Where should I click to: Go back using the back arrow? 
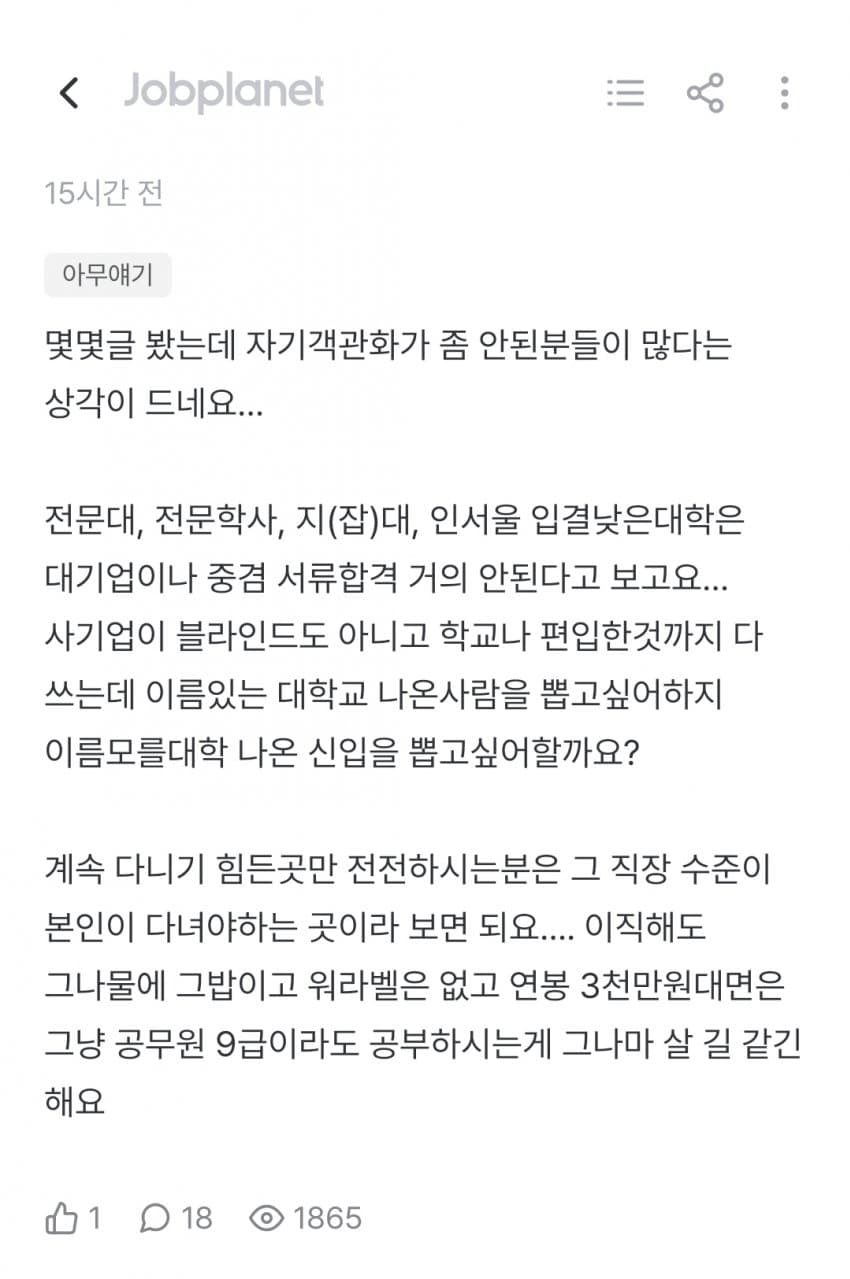point(68,93)
